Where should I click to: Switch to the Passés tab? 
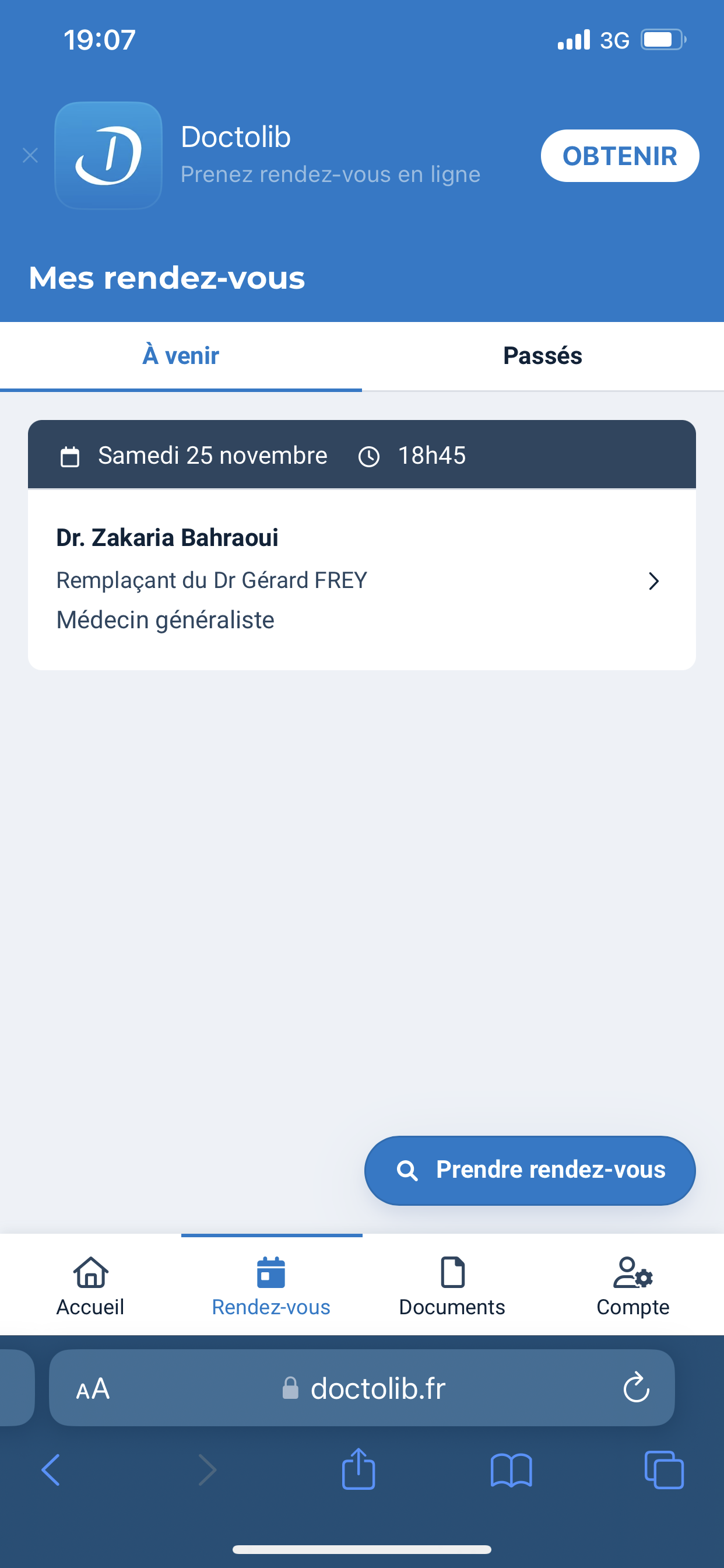click(x=542, y=356)
